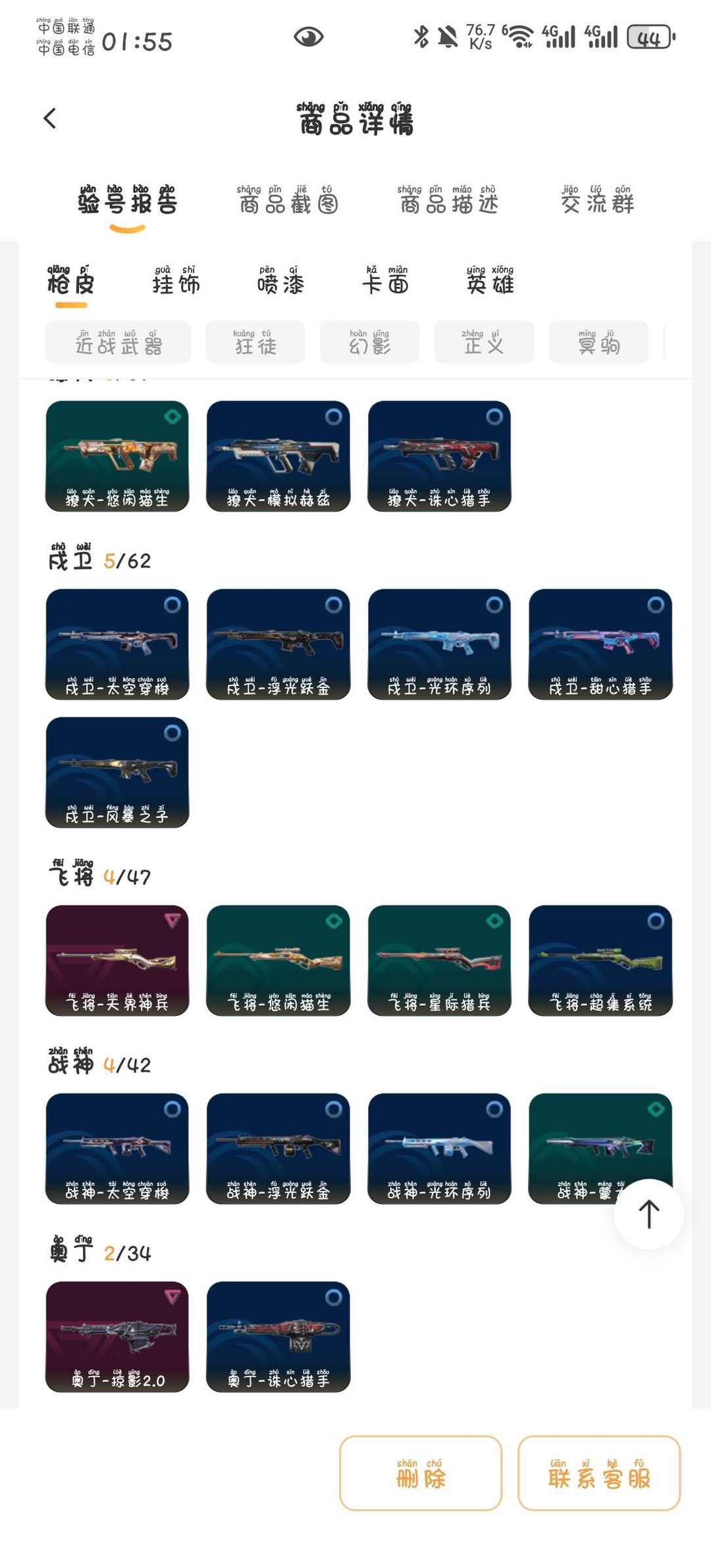711x1568 pixels.
Task: Open the 战神-浮光跃金 skin card
Action: (x=278, y=1148)
